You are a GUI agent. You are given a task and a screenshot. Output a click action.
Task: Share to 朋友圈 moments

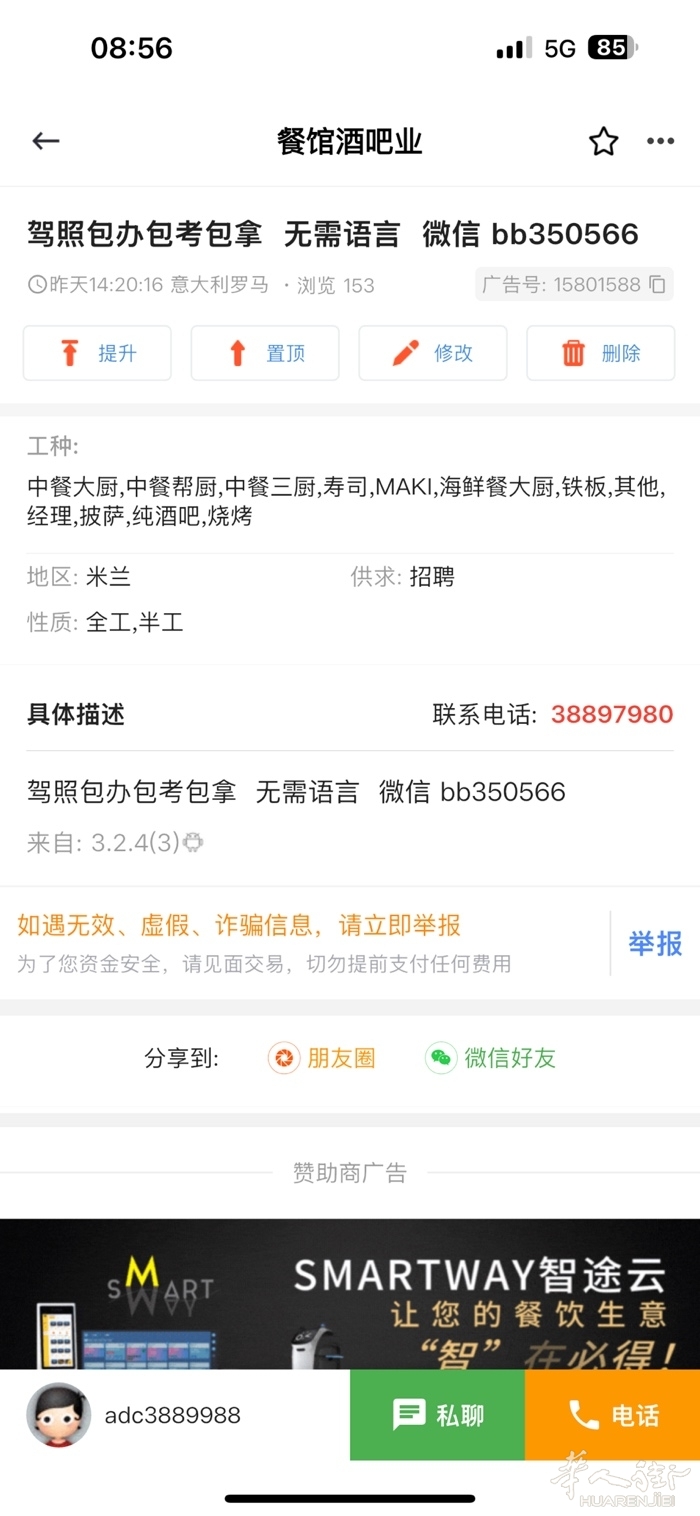click(322, 1058)
